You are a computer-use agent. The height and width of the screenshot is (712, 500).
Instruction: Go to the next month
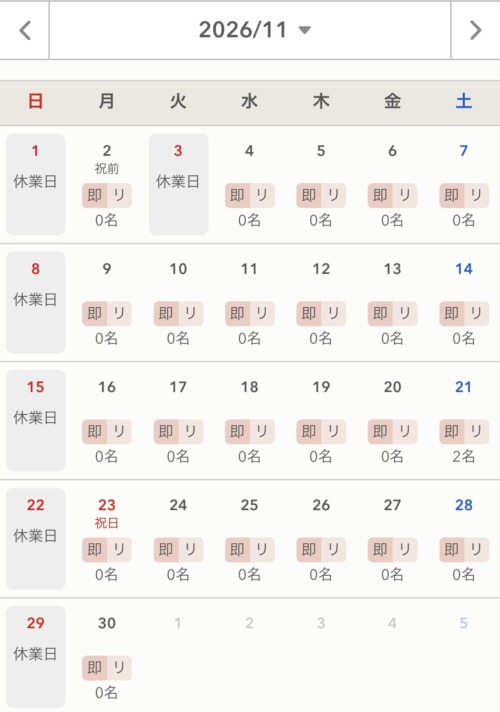[x=475, y=30]
